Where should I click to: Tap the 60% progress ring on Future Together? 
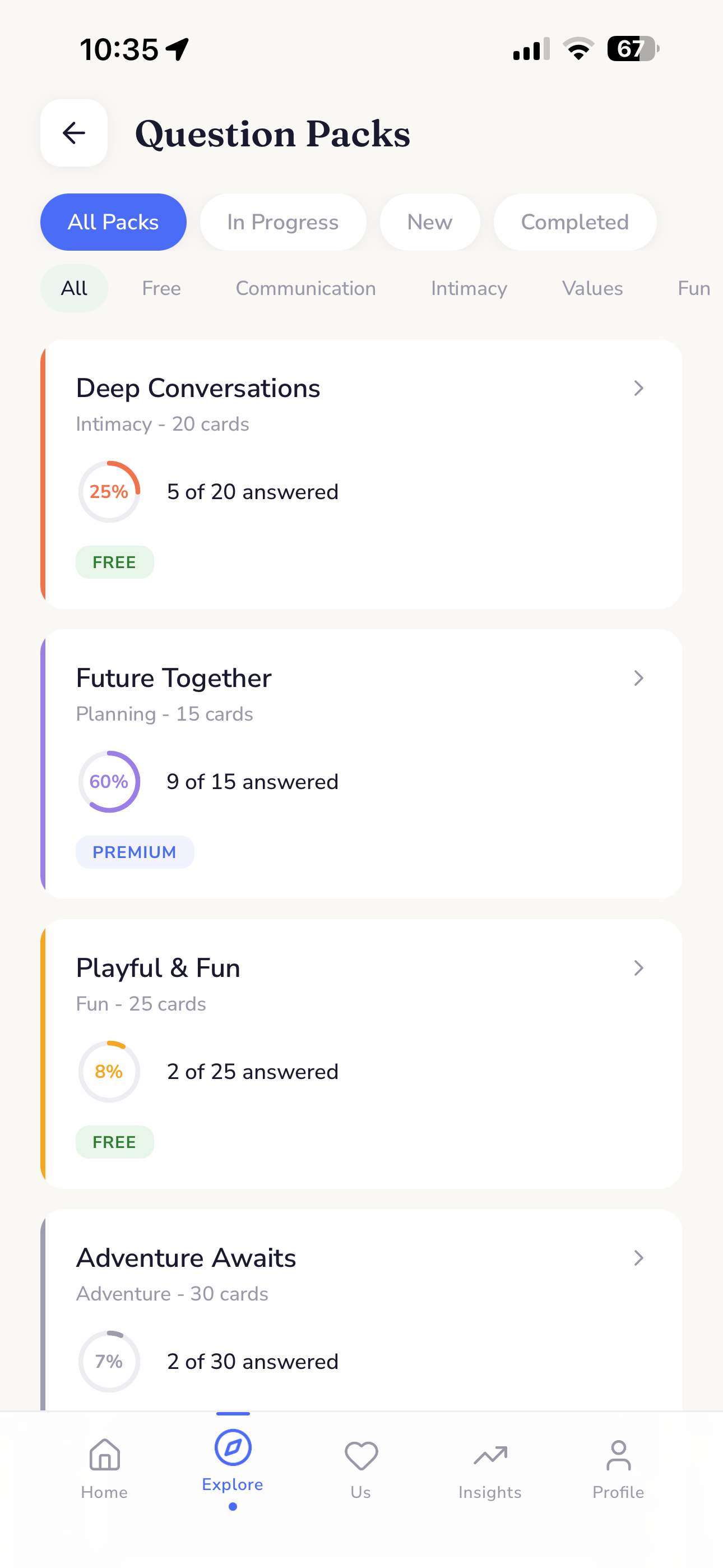[x=109, y=781]
